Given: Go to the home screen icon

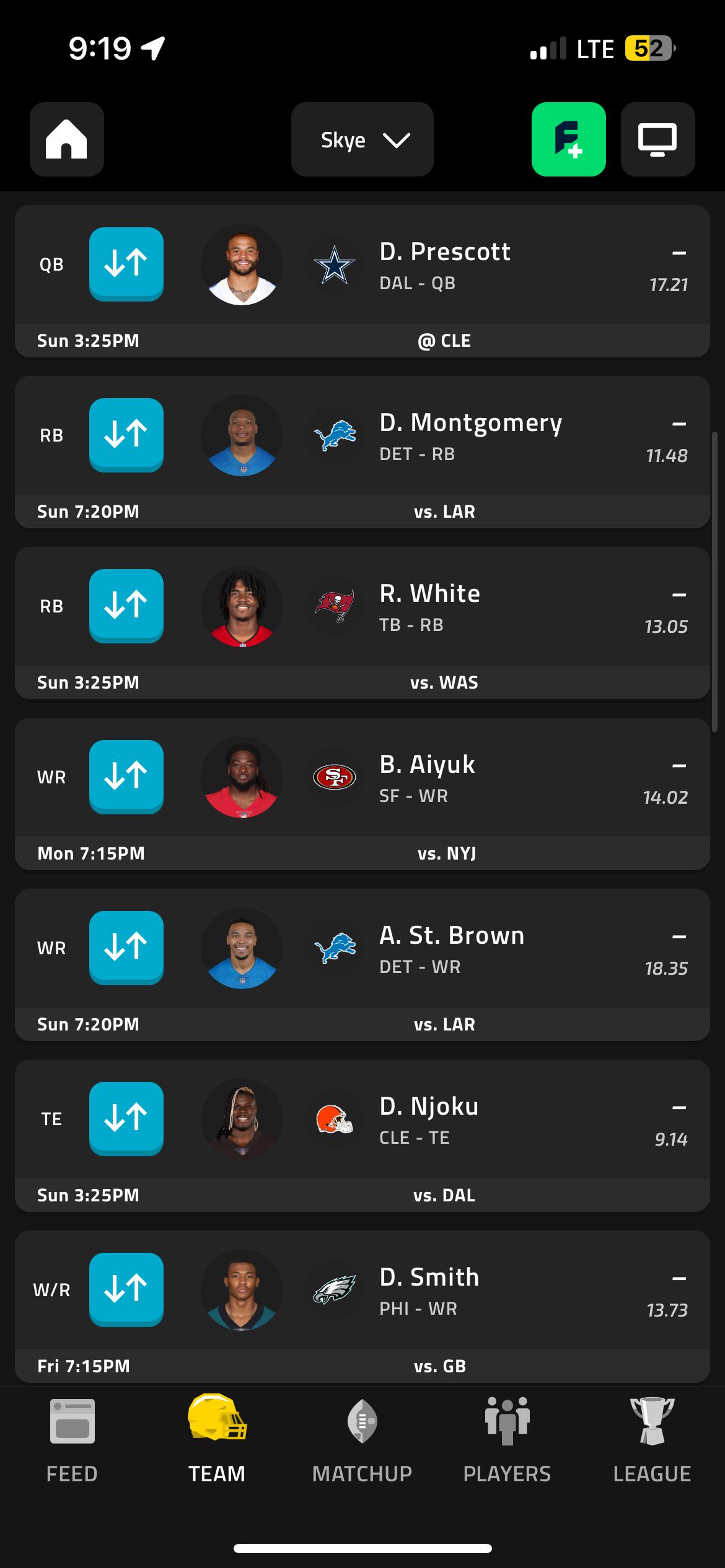Looking at the screenshot, I should click(x=66, y=139).
